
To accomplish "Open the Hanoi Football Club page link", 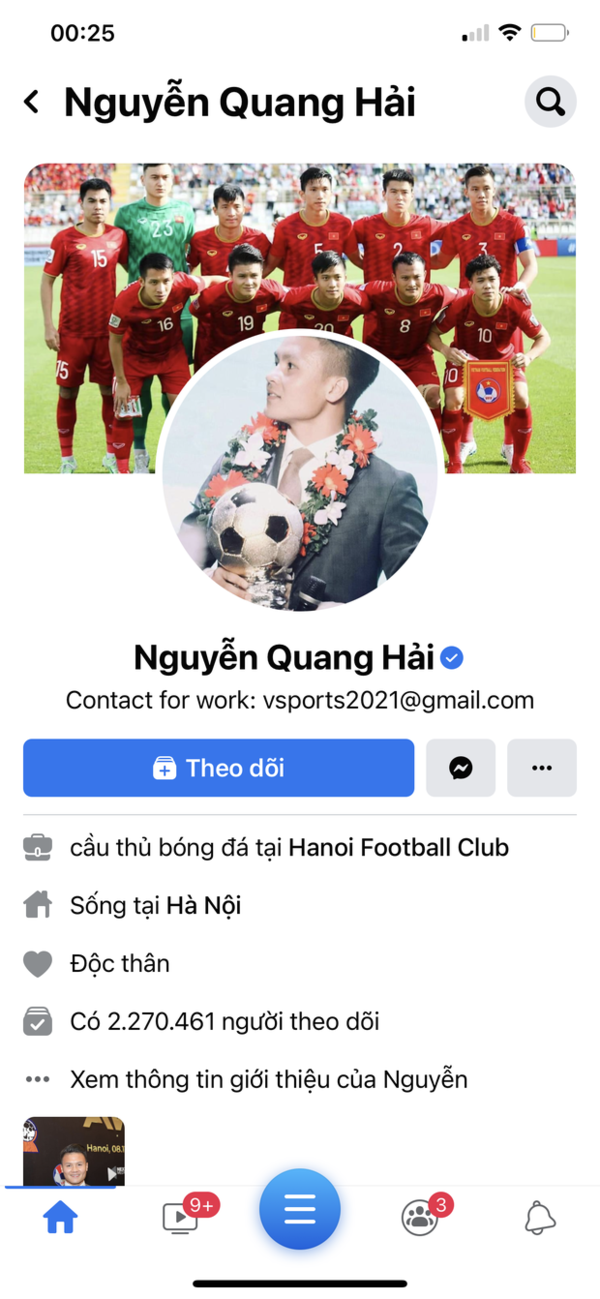I will (398, 848).
